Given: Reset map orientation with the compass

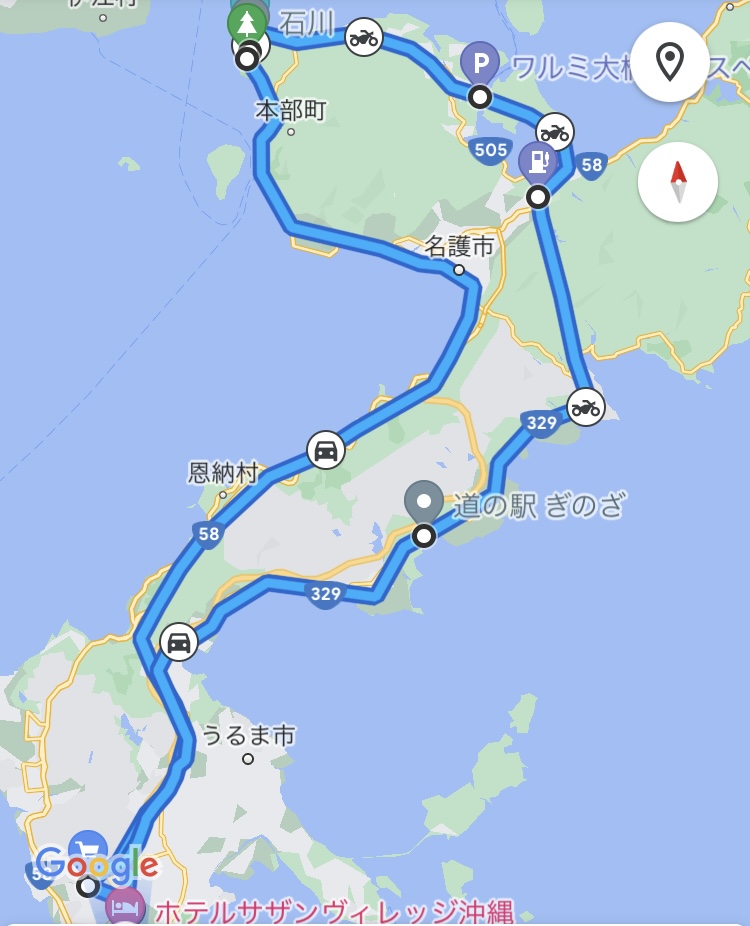Looking at the screenshot, I should click(x=677, y=182).
